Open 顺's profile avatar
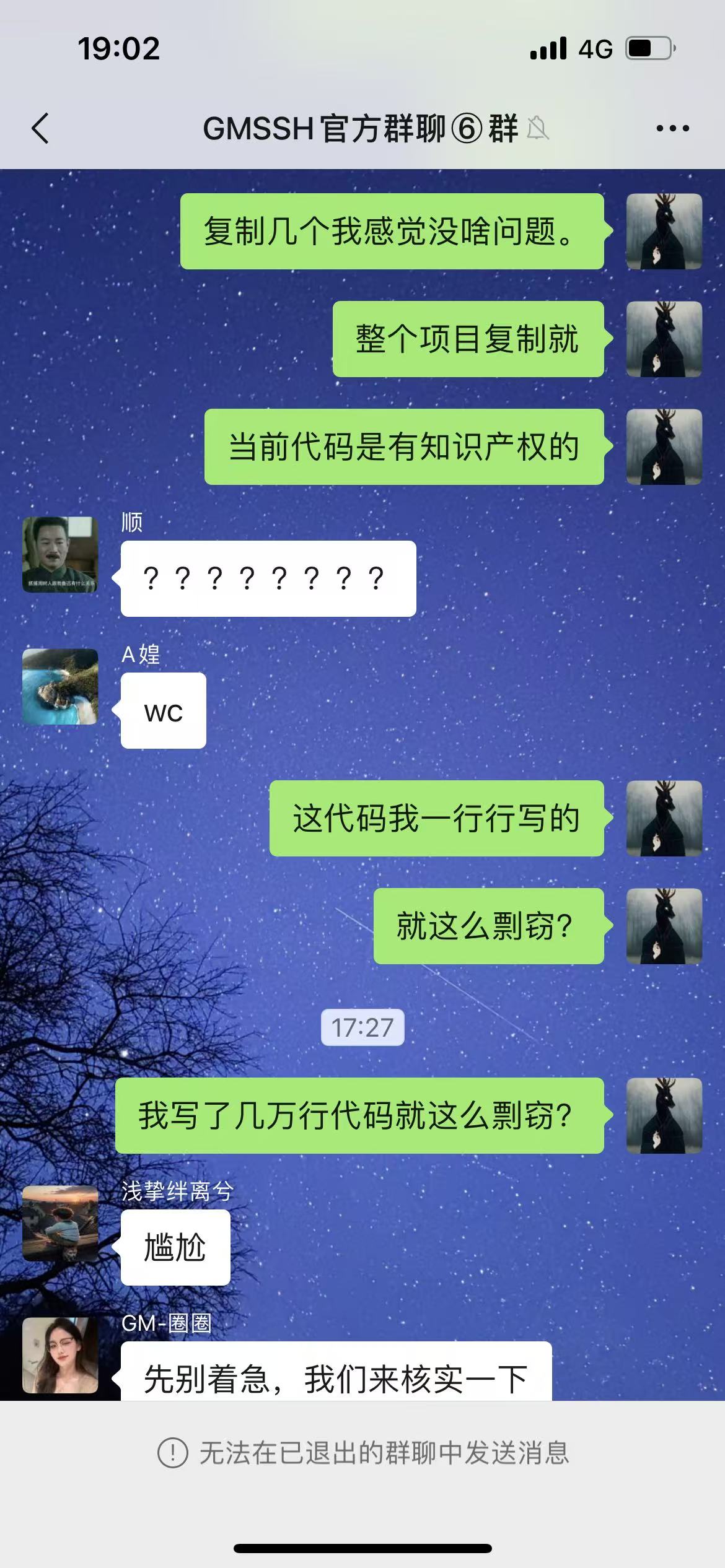This screenshot has height=1568, width=725. [x=60, y=554]
